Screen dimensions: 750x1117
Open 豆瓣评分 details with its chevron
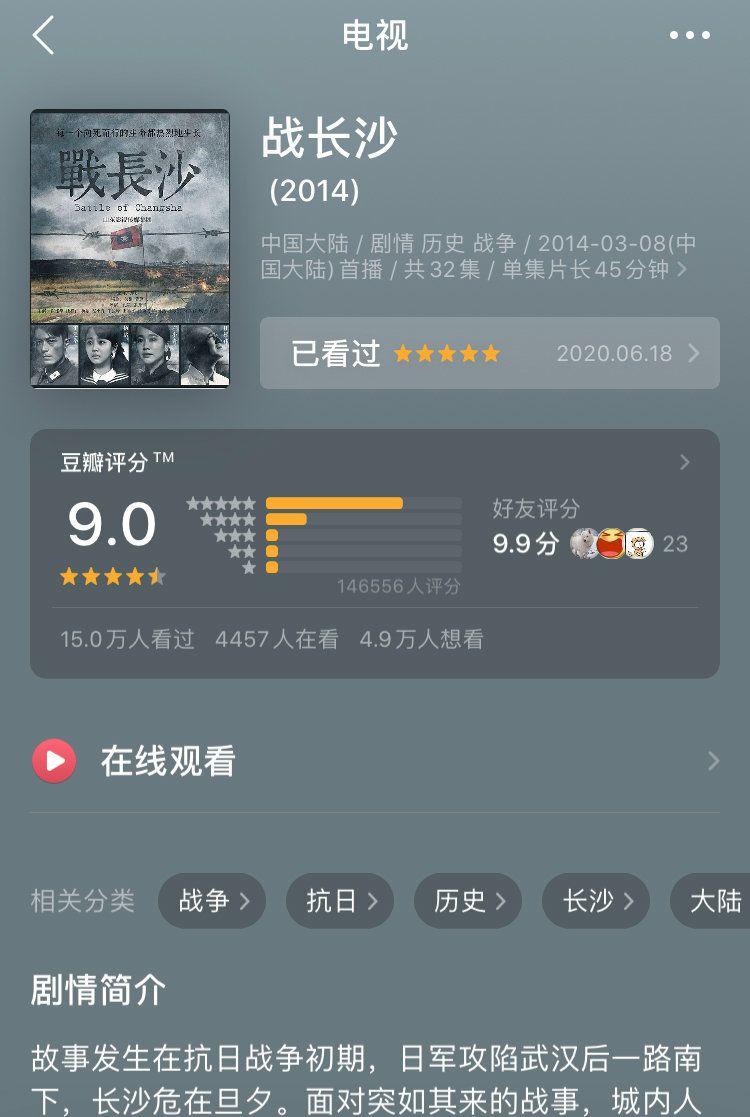click(x=684, y=461)
